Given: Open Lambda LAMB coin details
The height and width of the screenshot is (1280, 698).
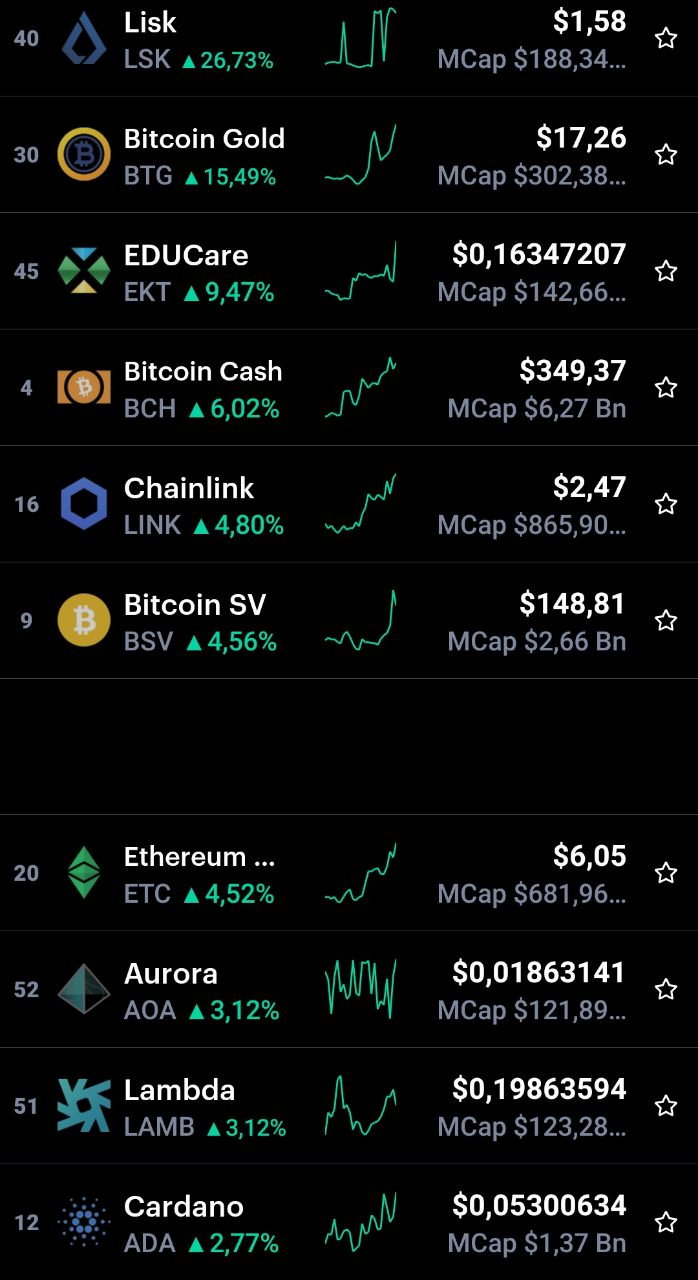Looking at the screenshot, I should [349, 1106].
